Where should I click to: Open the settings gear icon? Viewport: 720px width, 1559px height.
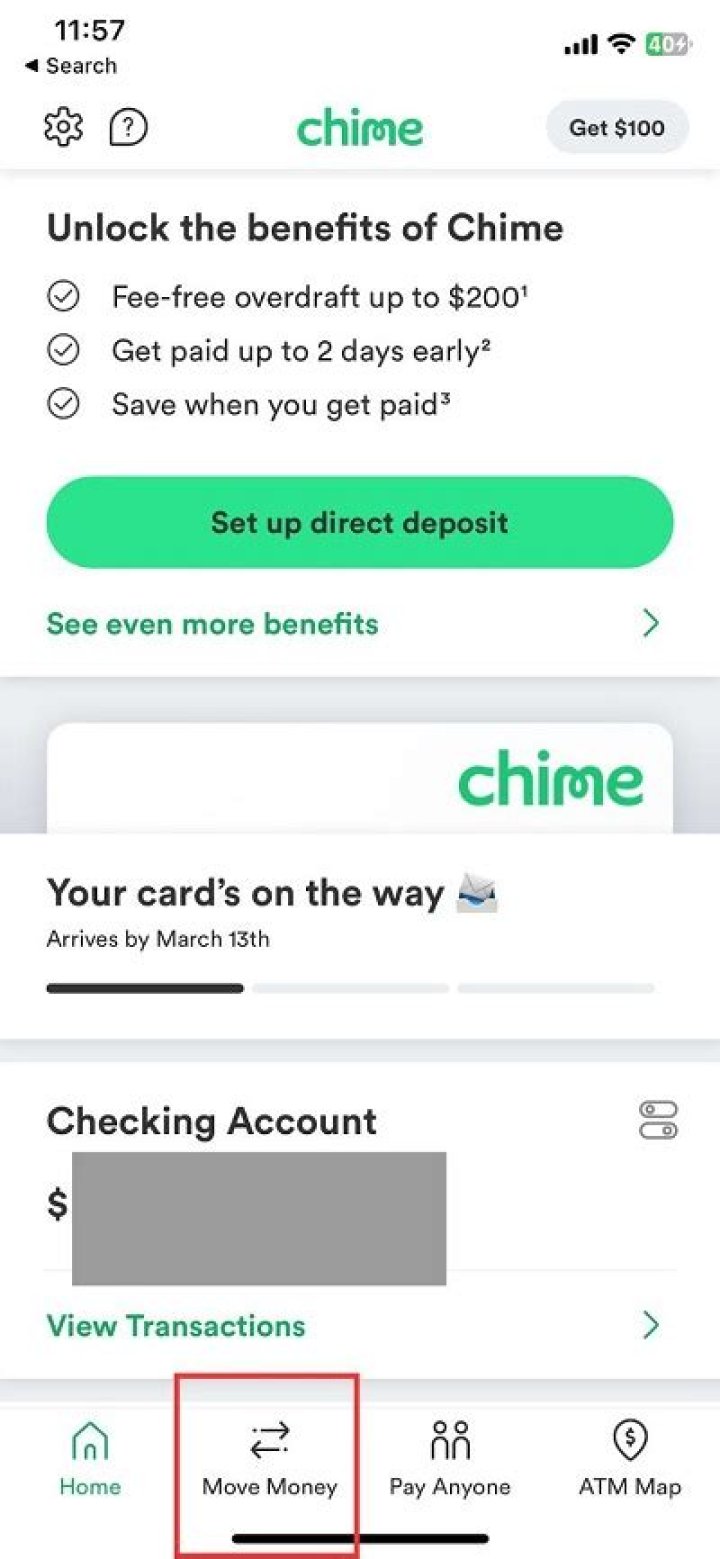coord(62,128)
